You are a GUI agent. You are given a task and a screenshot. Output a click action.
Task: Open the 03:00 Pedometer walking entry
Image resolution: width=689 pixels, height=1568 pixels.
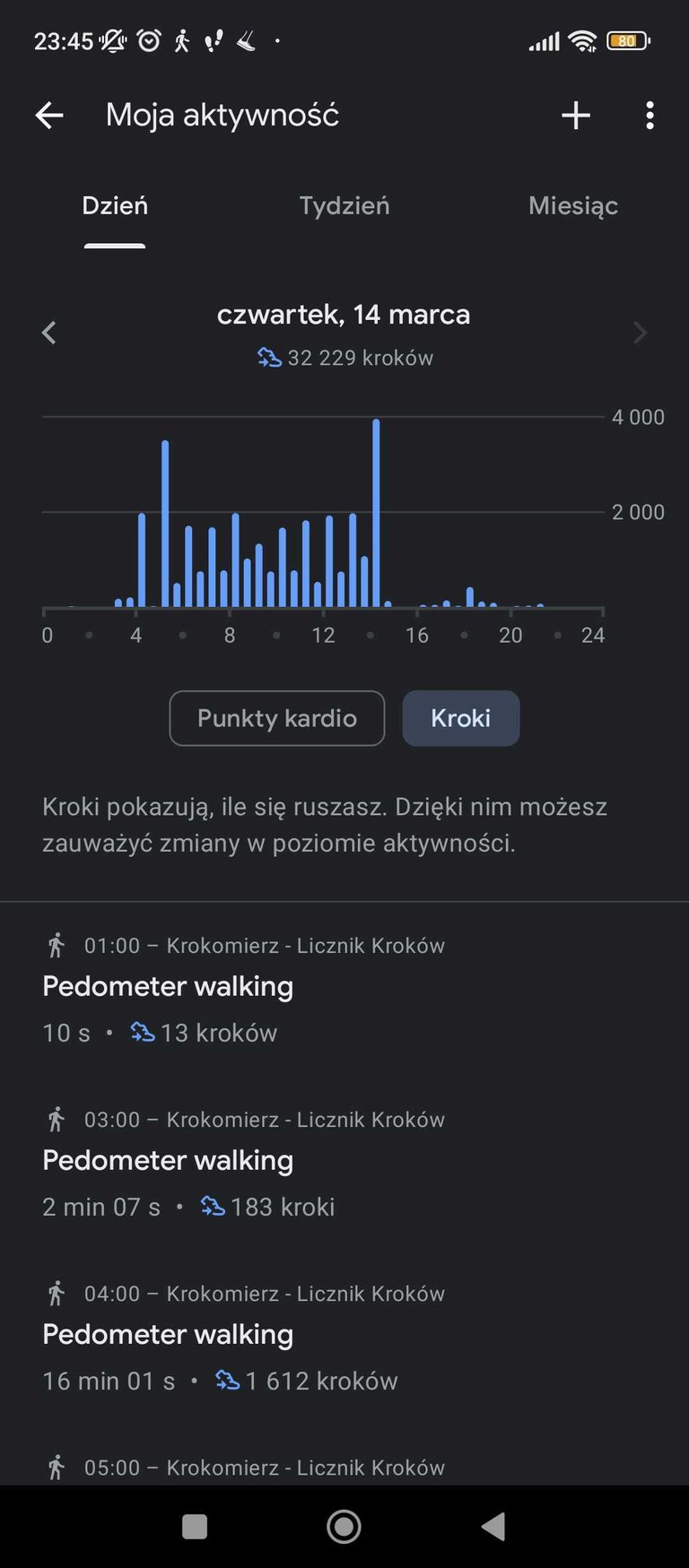pos(344,1163)
